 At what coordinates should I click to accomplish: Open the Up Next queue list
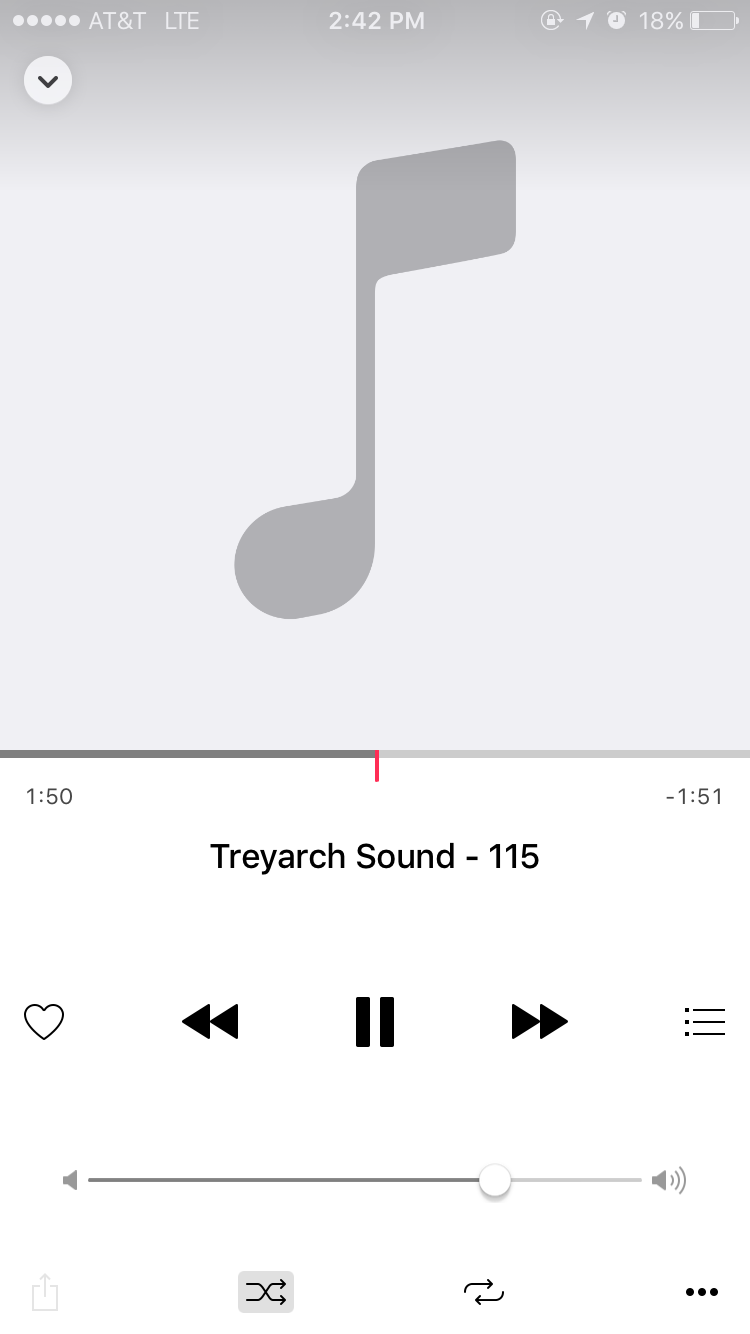tap(704, 1022)
